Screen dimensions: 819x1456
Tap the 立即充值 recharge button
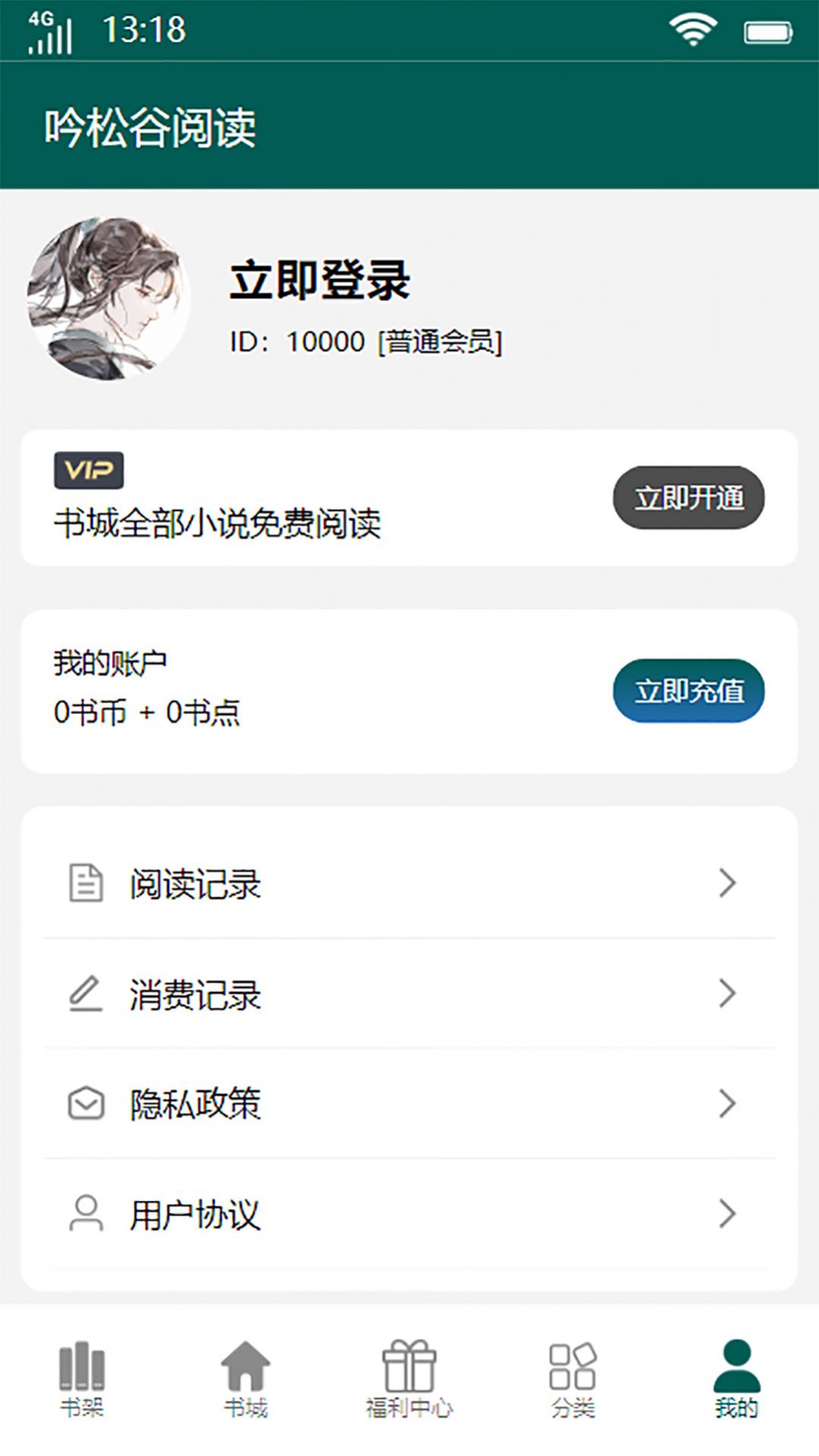[688, 691]
